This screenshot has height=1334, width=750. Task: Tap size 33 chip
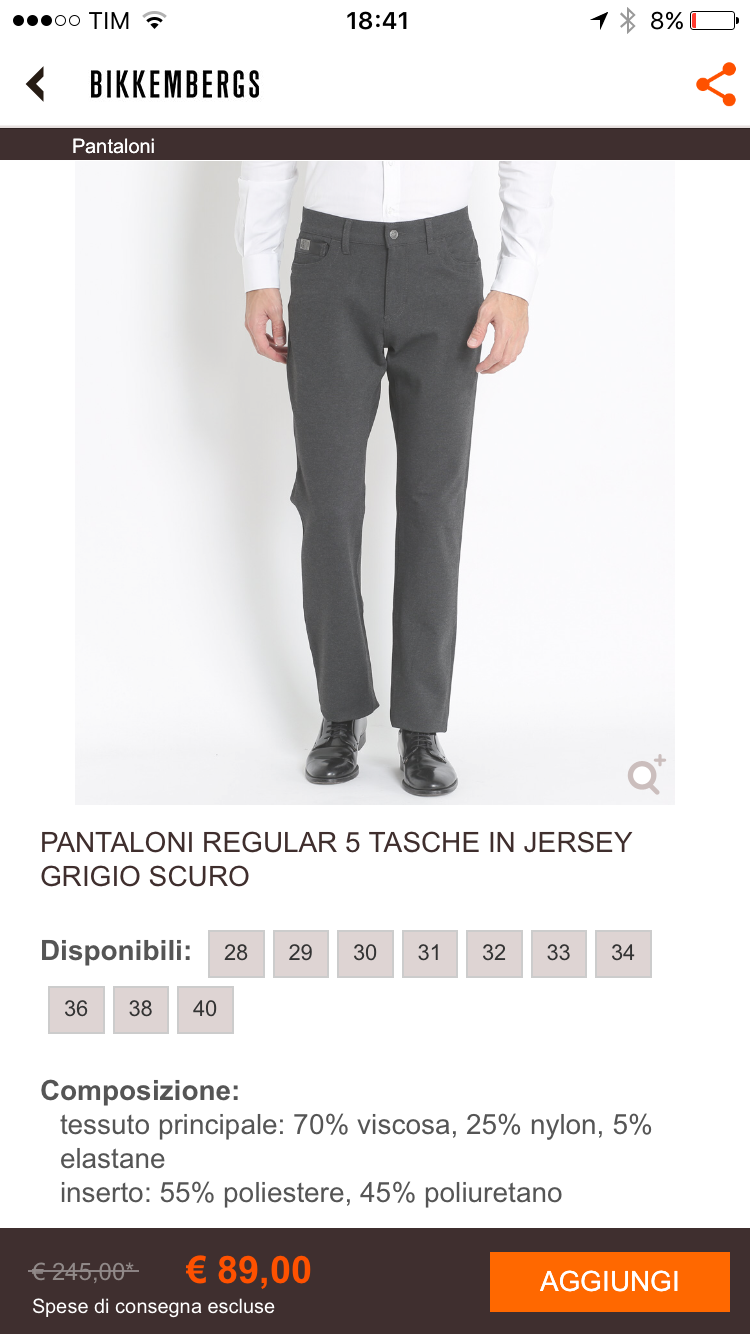pos(558,953)
